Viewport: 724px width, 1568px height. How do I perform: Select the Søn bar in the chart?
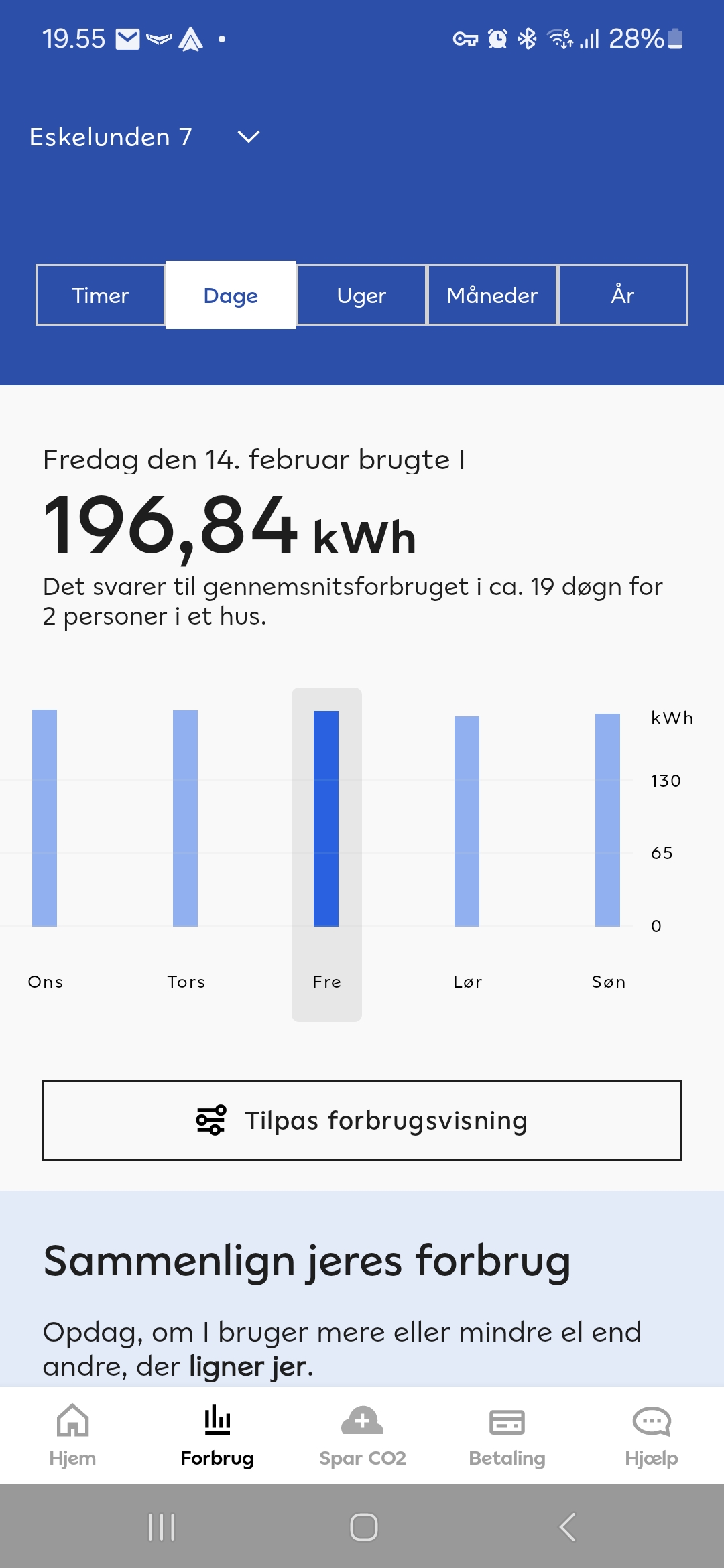607,820
